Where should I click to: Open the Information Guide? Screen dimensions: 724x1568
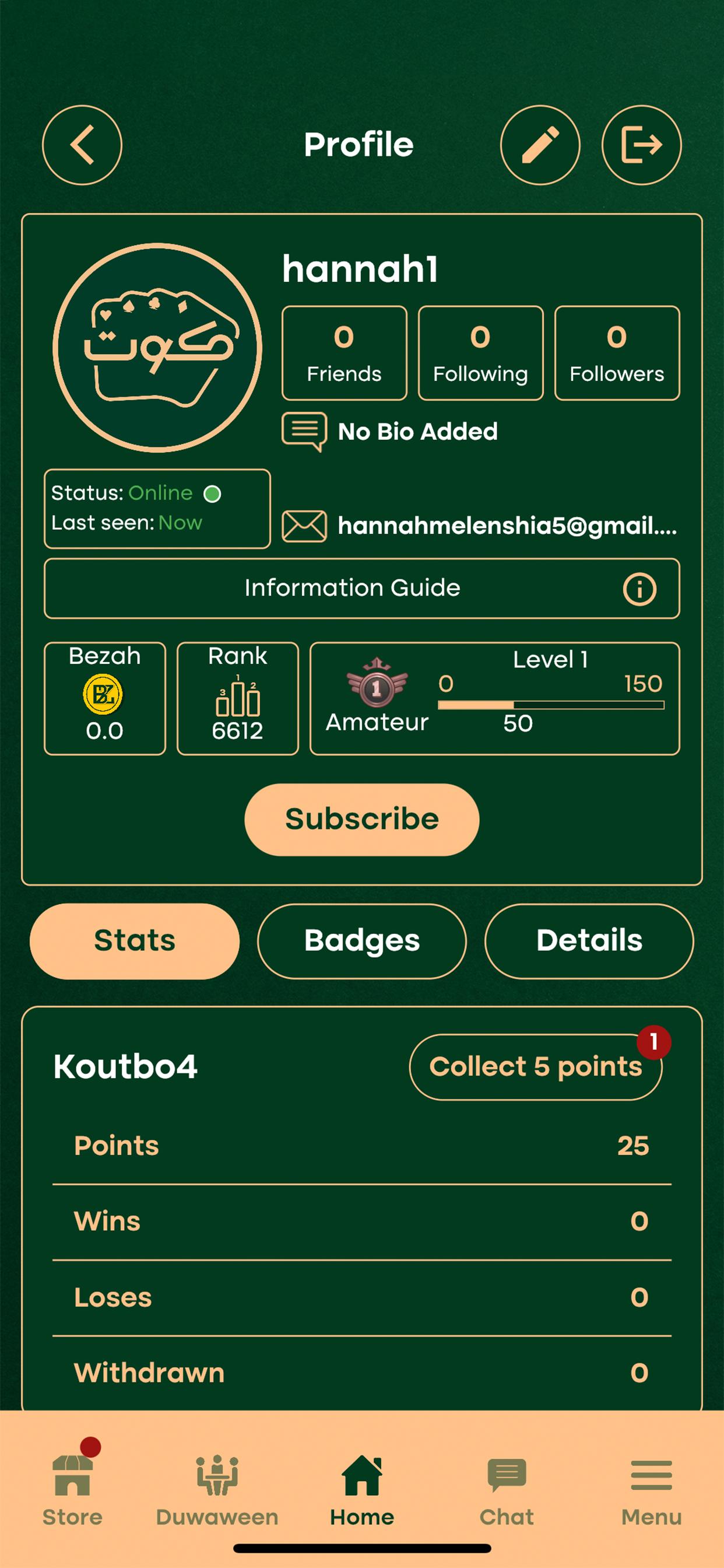pyautogui.click(x=362, y=589)
